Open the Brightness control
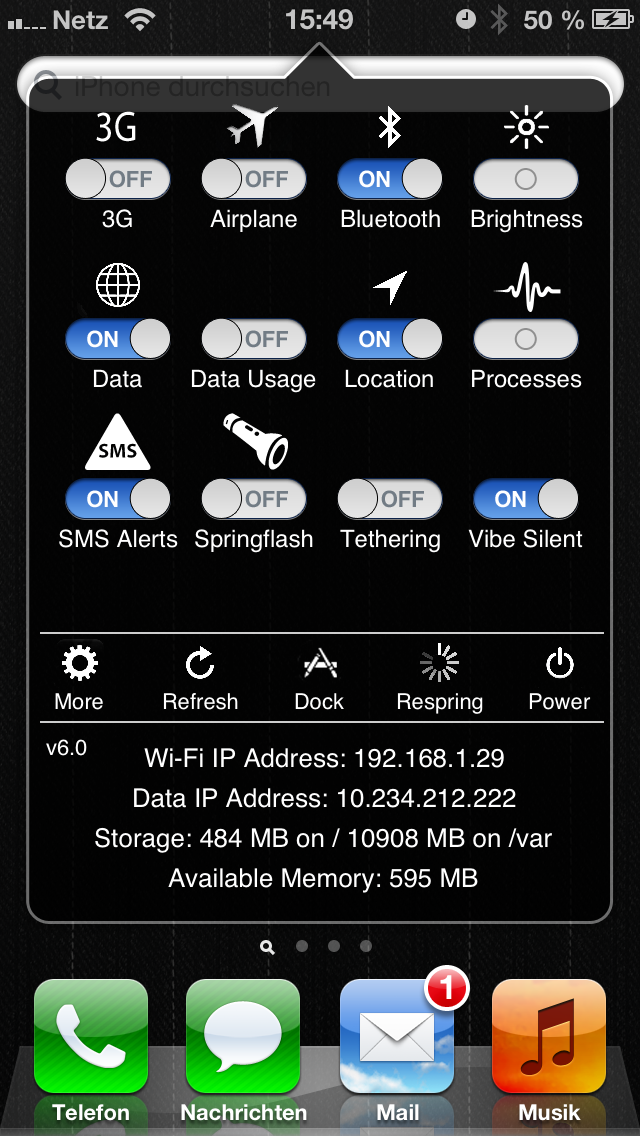640x1136 pixels. 526,180
